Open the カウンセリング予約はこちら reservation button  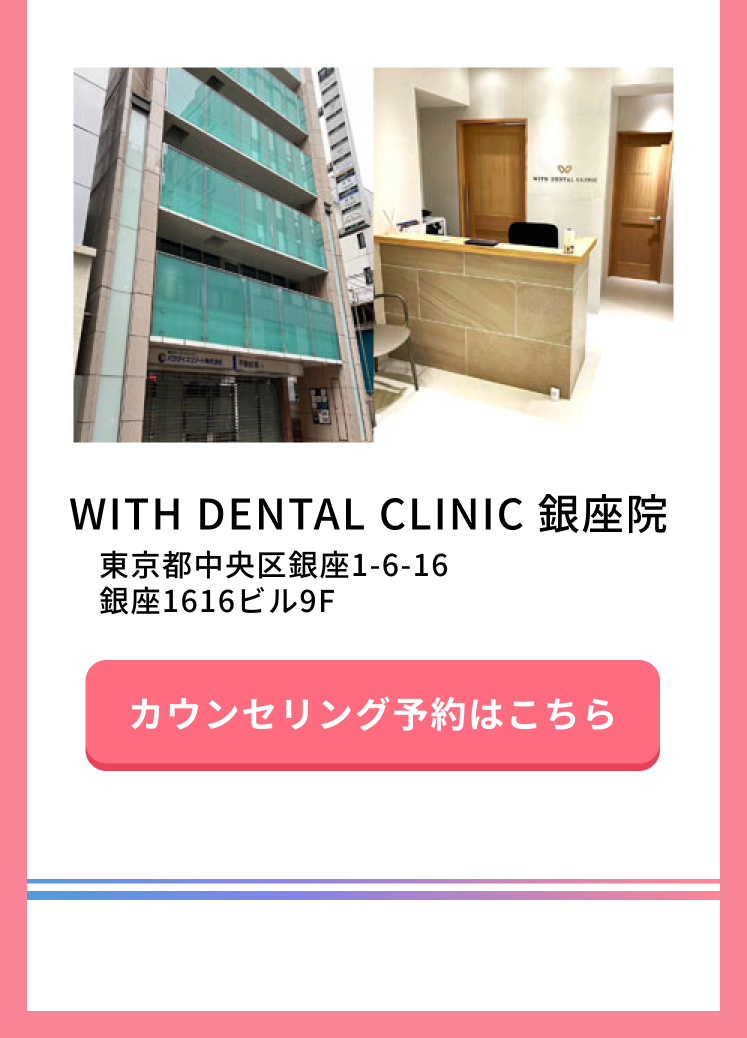[x=373, y=712]
